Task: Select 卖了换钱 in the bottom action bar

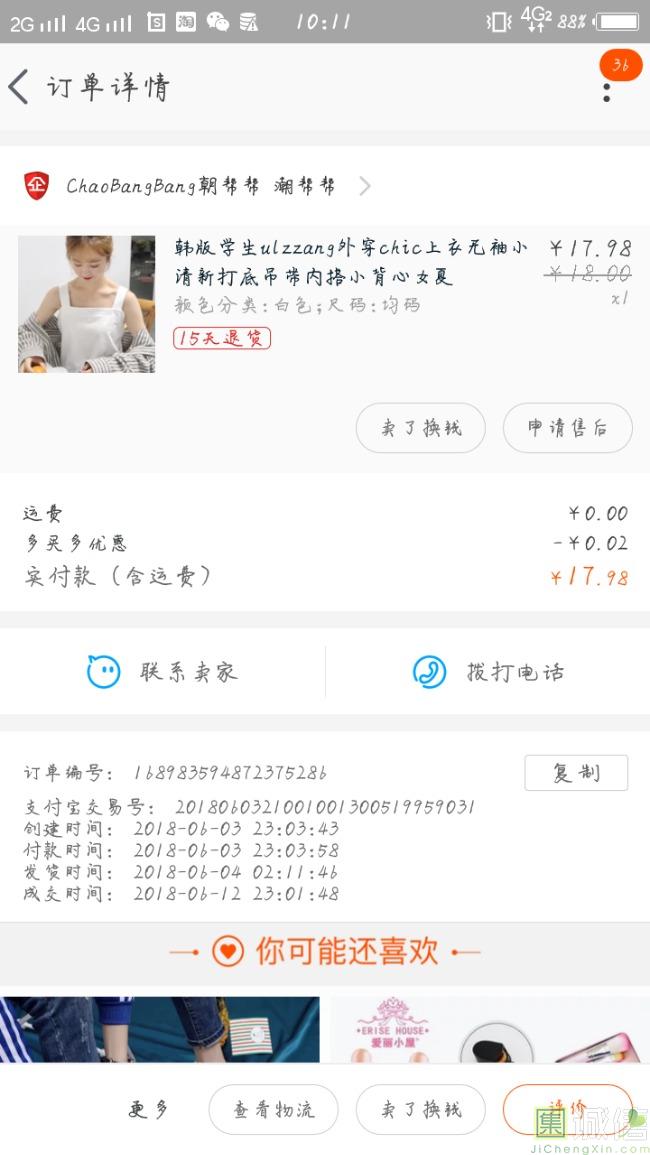Action: pos(420,1109)
